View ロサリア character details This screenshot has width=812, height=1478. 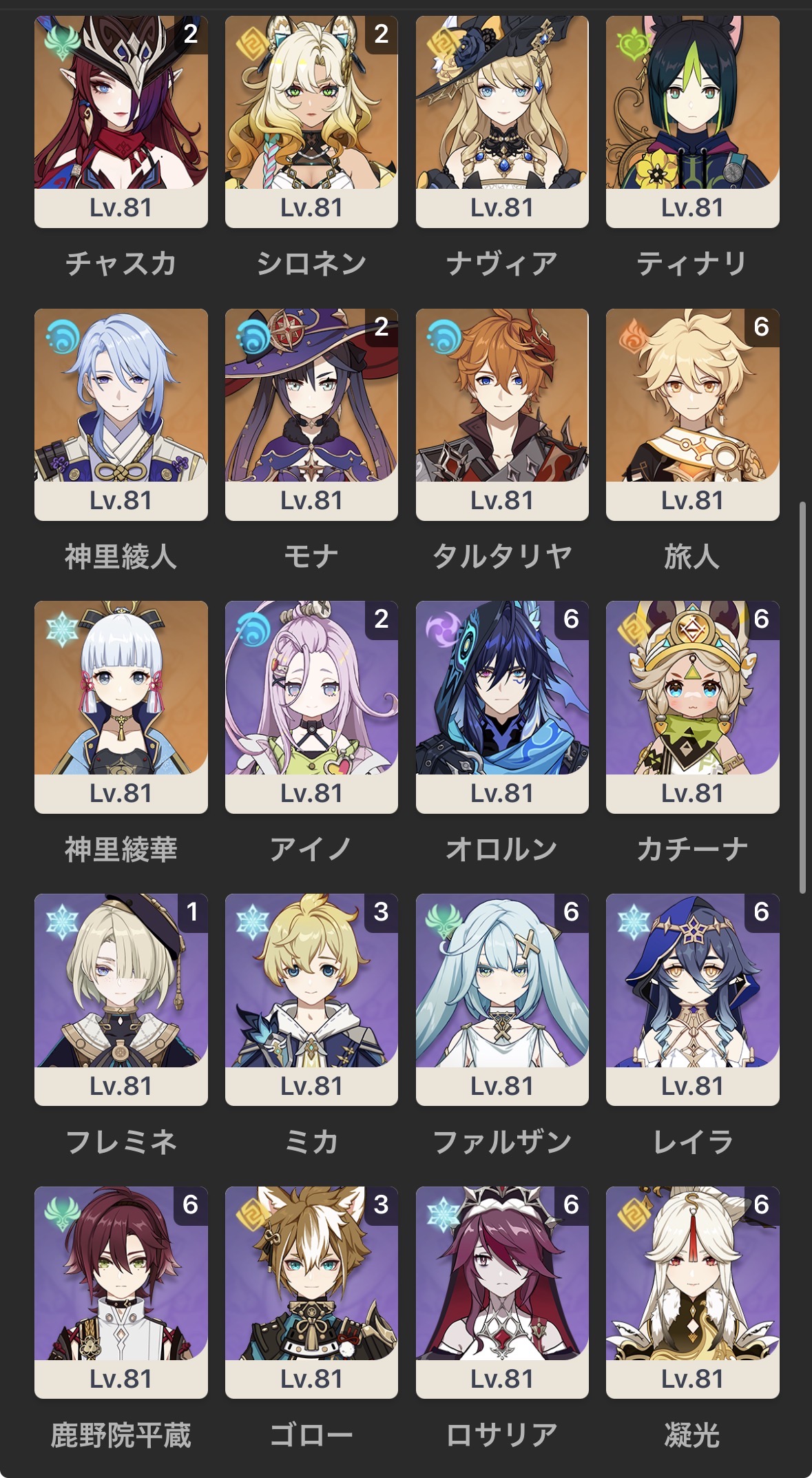tap(502, 1292)
